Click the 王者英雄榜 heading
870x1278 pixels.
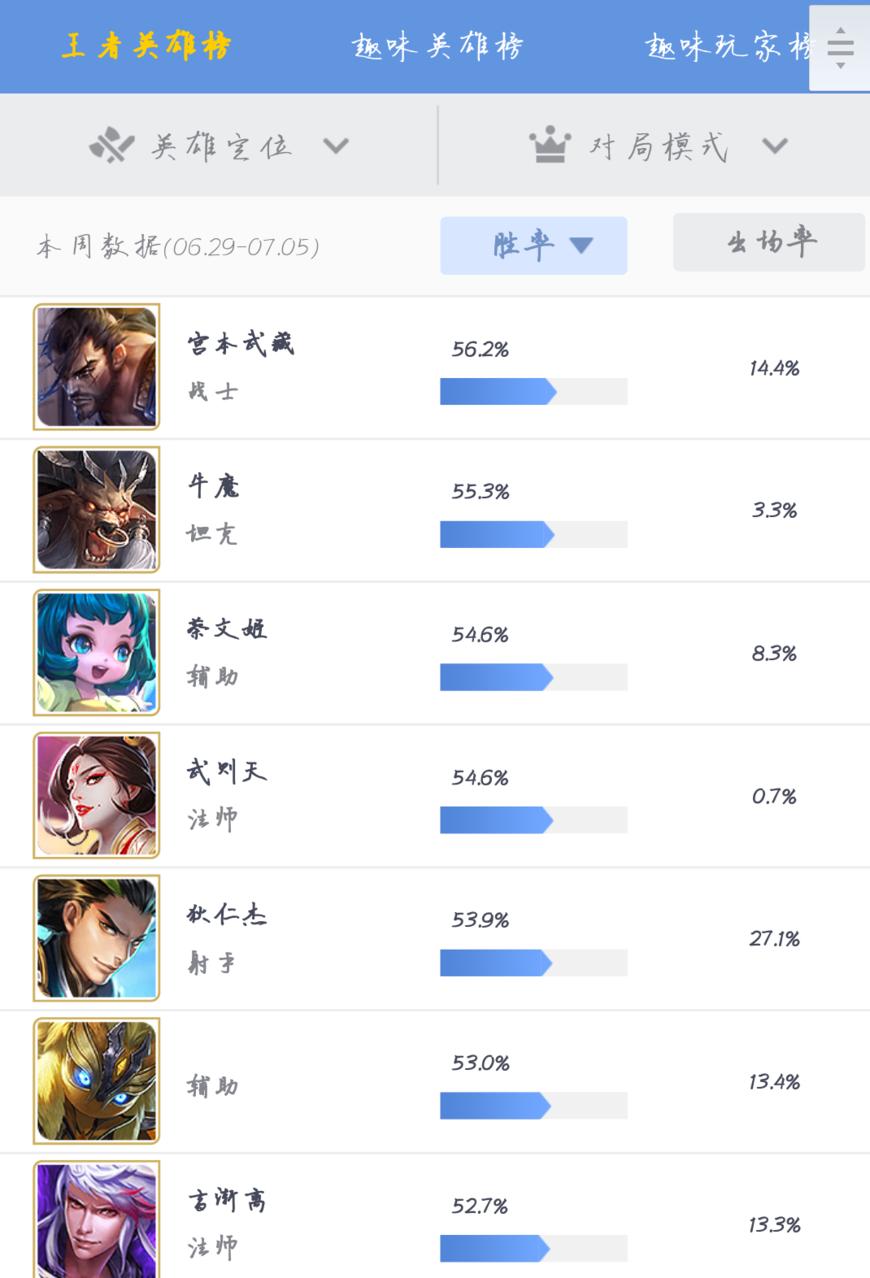coord(146,43)
